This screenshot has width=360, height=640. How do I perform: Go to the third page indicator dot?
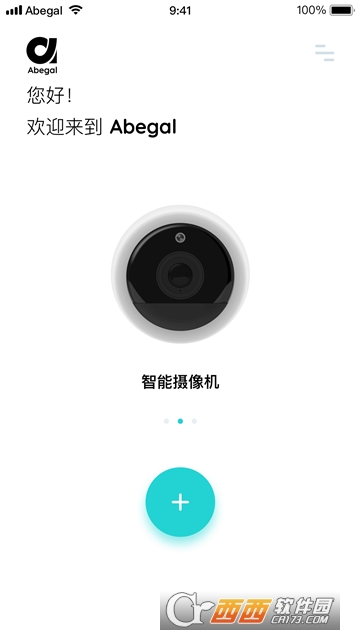(194, 421)
